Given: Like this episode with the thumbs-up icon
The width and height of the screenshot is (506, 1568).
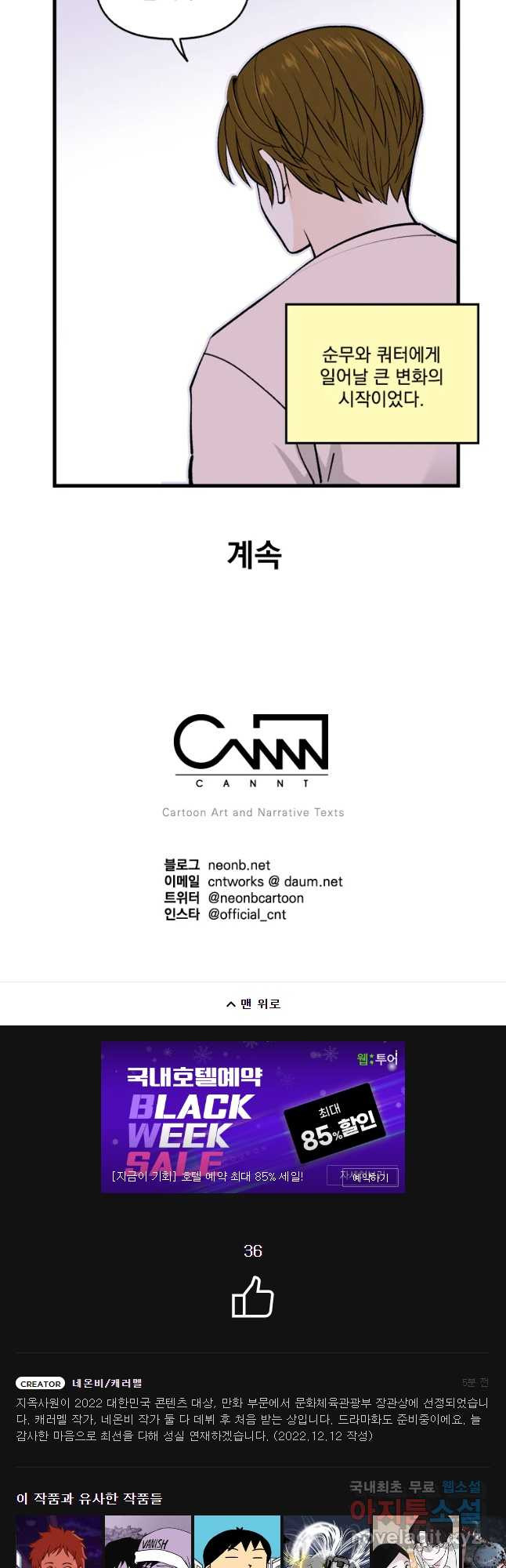Looking at the screenshot, I should coord(252,1298).
